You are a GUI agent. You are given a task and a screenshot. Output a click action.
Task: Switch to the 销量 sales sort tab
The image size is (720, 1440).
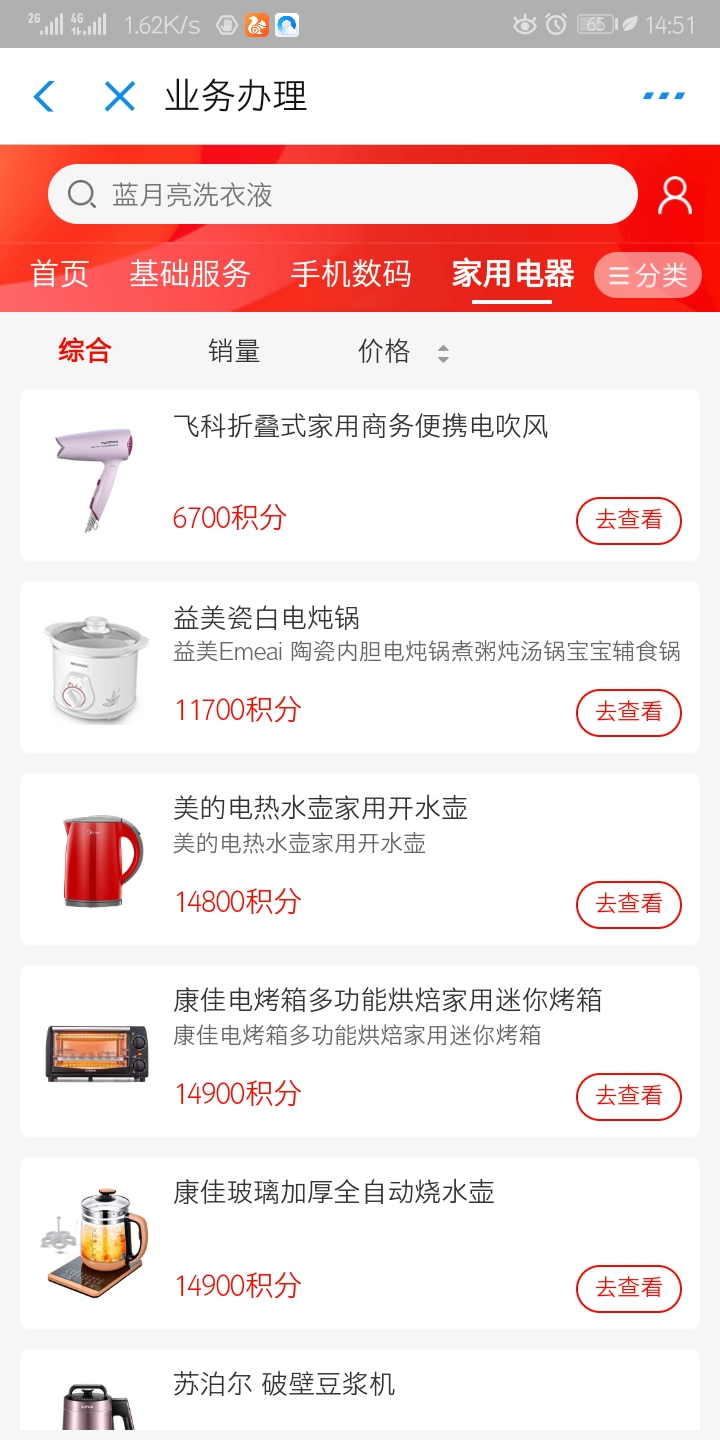click(x=232, y=352)
